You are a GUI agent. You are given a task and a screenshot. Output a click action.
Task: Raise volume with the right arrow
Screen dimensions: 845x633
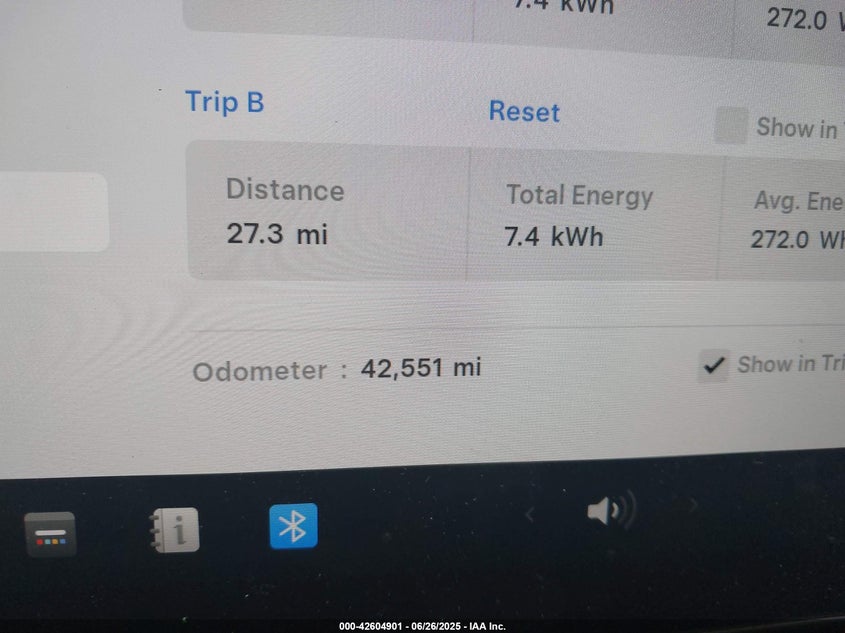(x=692, y=506)
